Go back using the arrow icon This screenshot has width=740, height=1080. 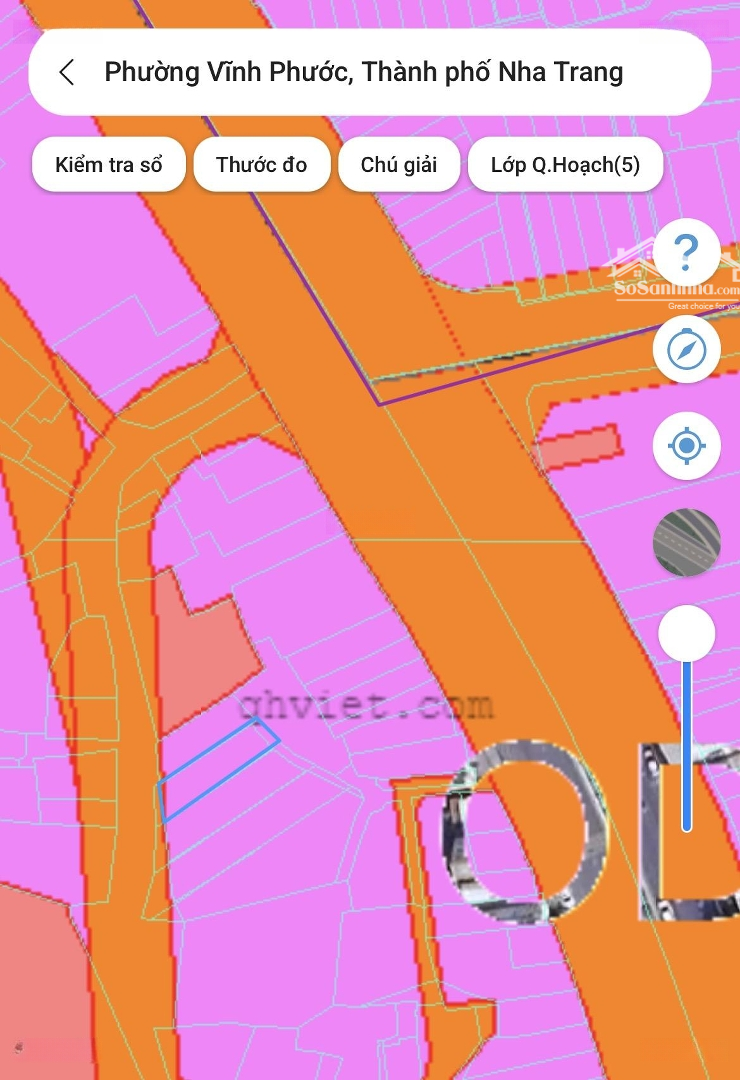67,72
